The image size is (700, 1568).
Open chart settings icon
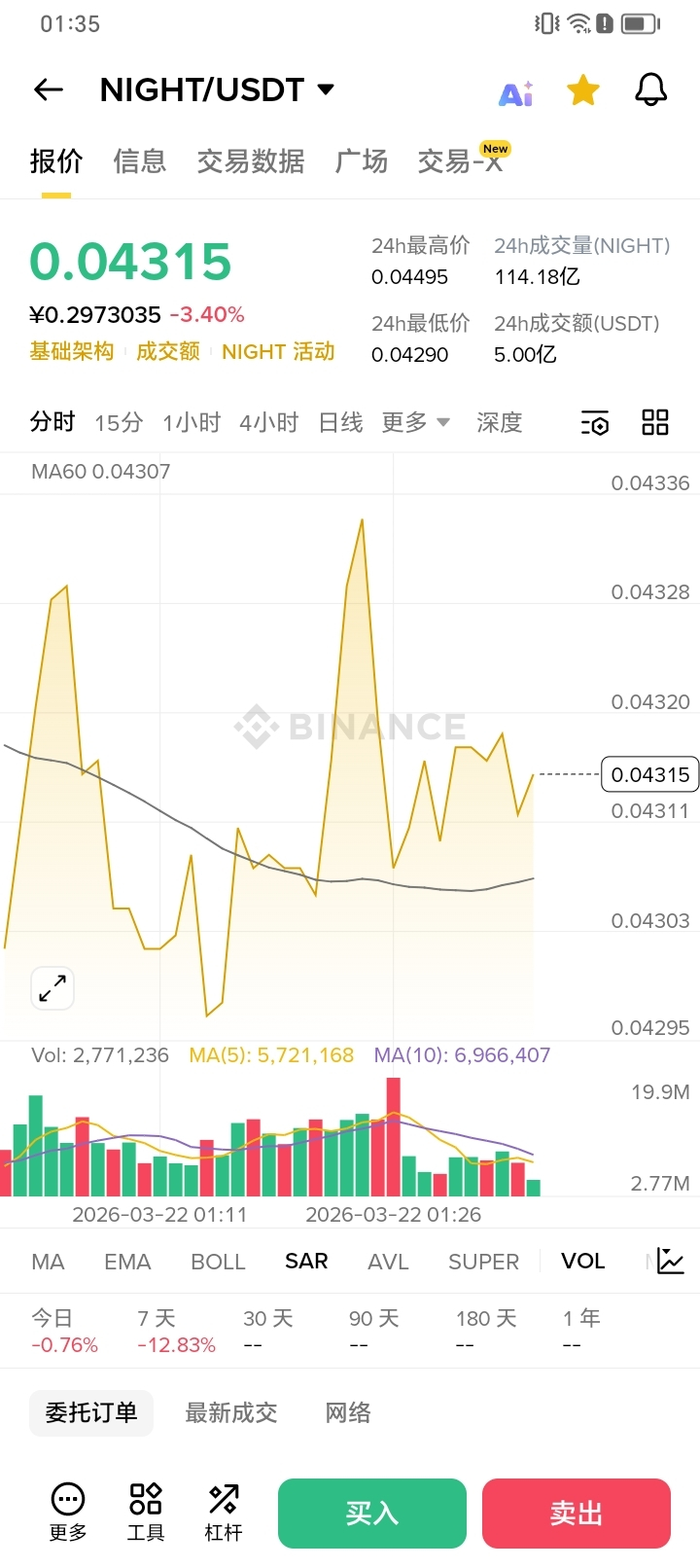(595, 423)
